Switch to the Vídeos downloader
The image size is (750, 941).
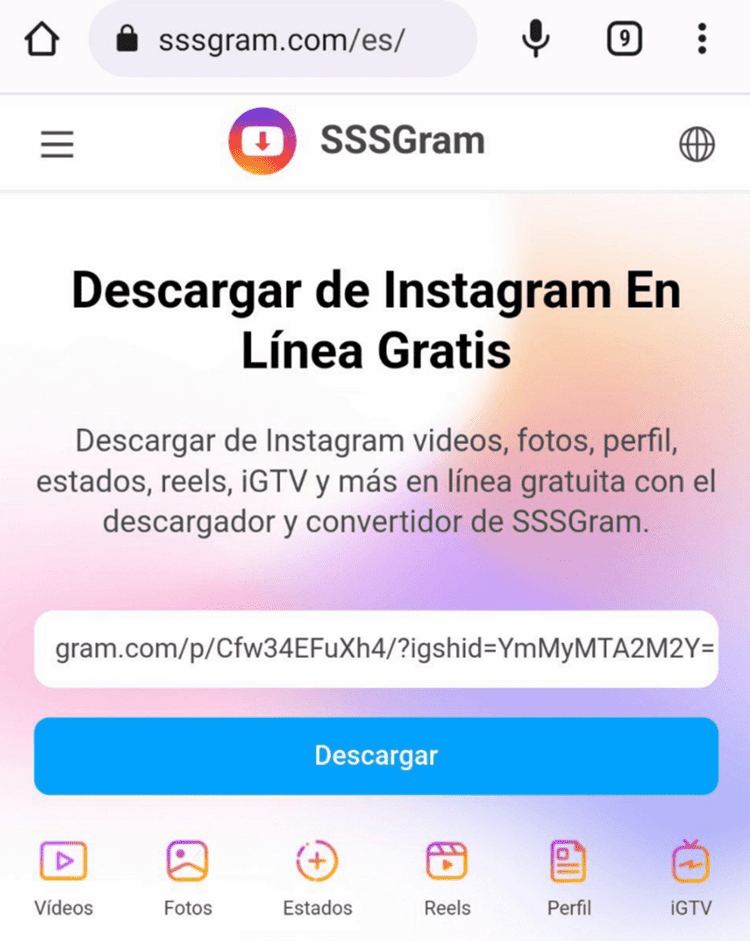click(x=63, y=877)
